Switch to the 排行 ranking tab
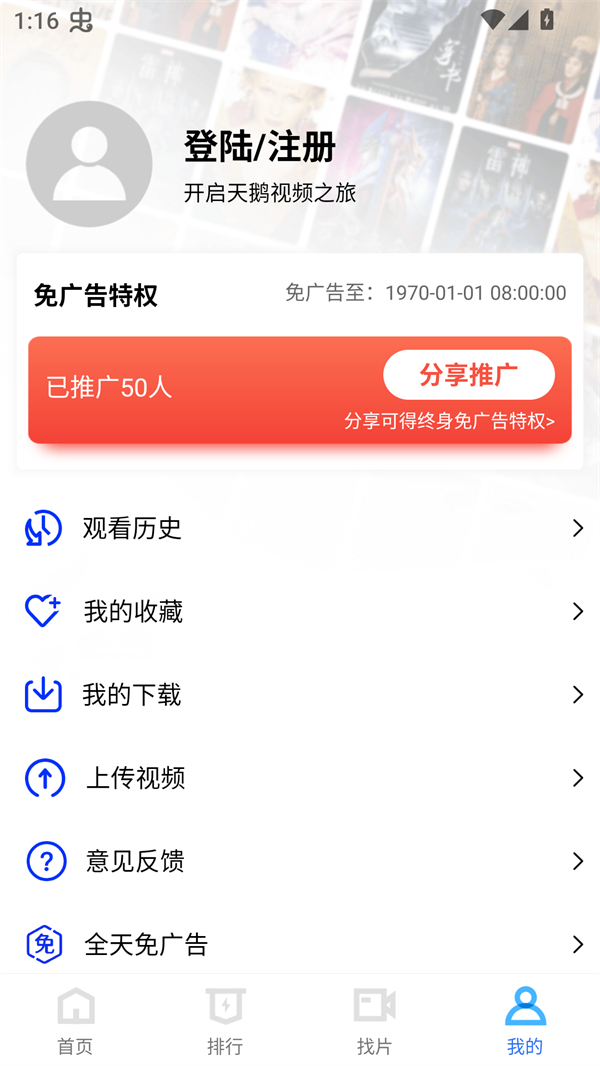The width and height of the screenshot is (600, 1066). (x=225, y=1020)
